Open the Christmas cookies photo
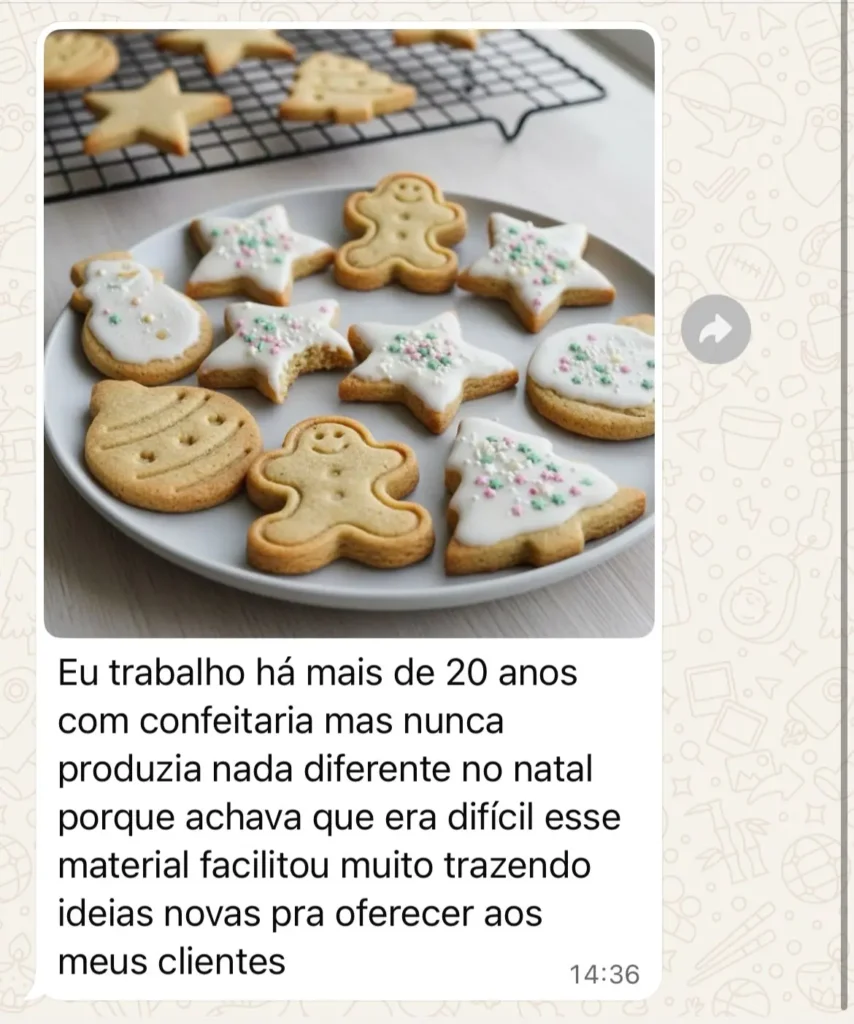Image resolution: width=854 pixels, height=1024 pixels. (349, 333)
